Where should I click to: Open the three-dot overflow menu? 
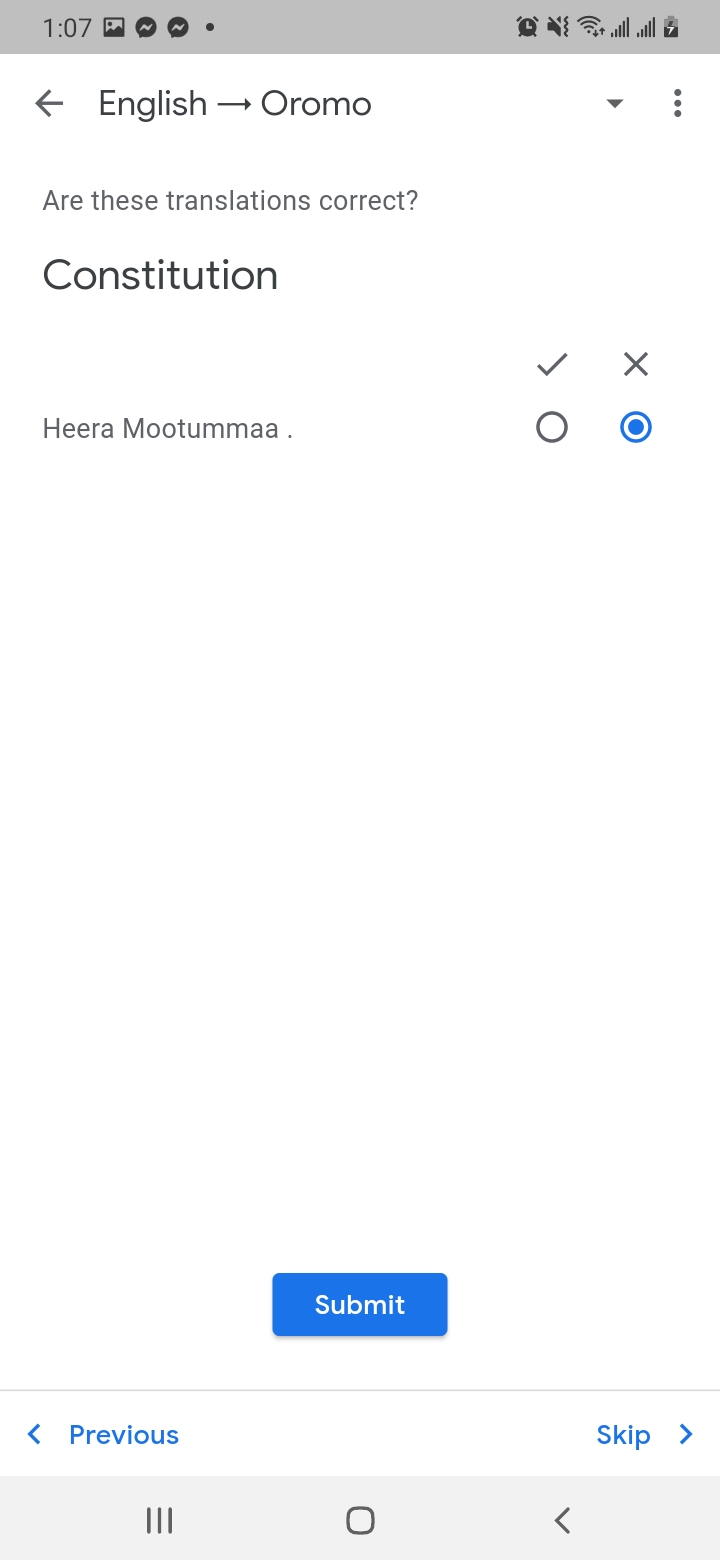(677, 103)
